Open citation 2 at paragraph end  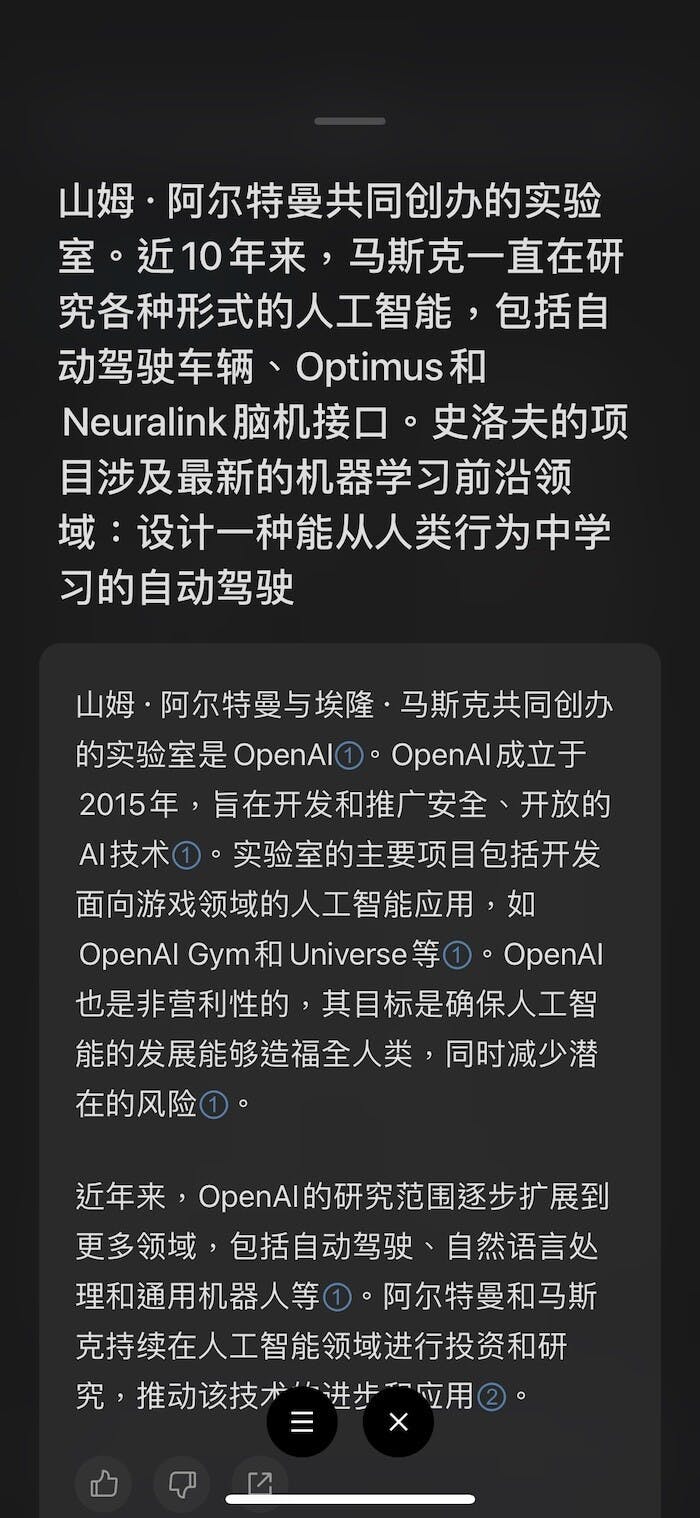pyautogui.click(x=491, y=1396)
